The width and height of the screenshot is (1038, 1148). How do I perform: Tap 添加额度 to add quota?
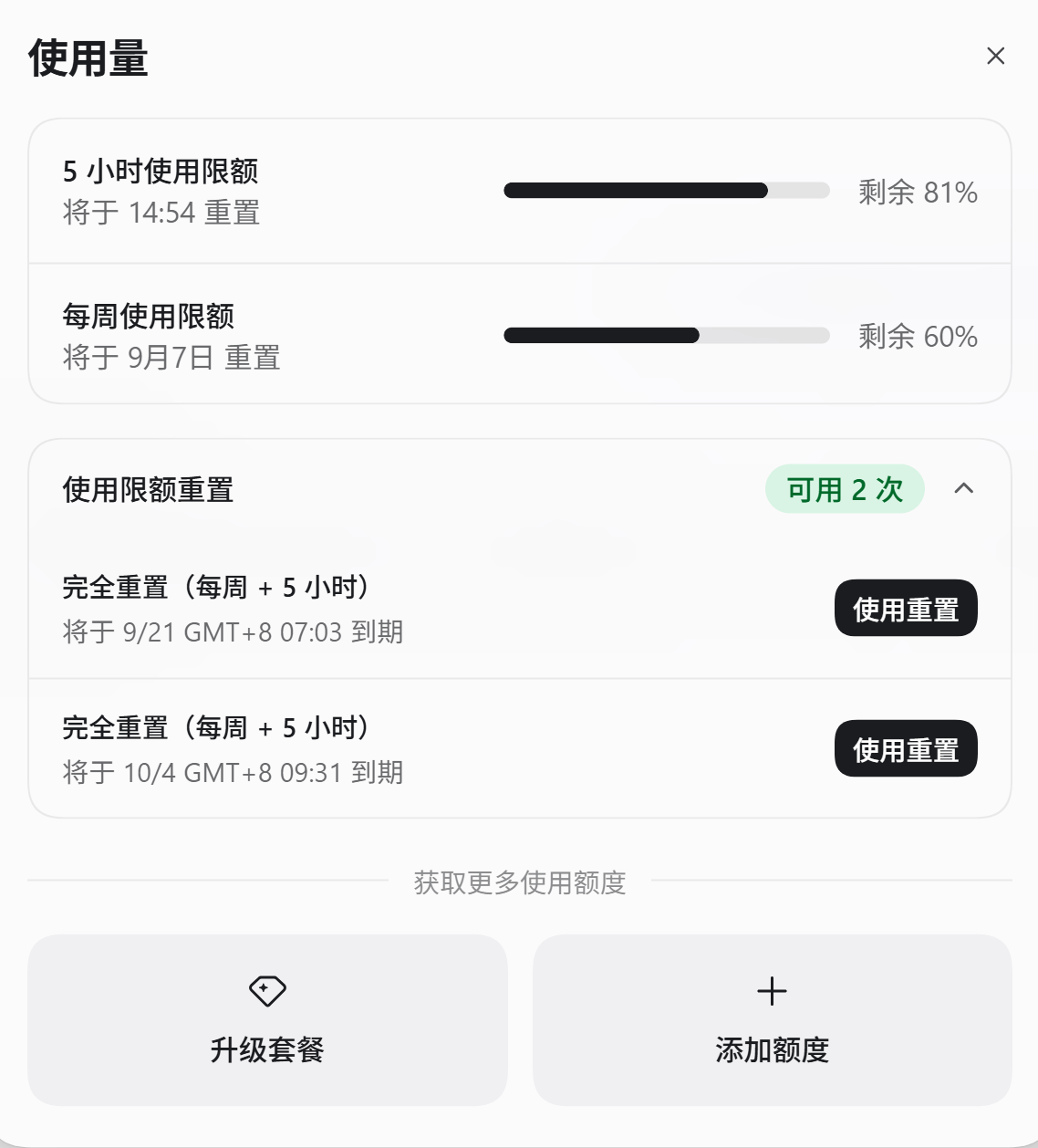(x=773, y=1019)
